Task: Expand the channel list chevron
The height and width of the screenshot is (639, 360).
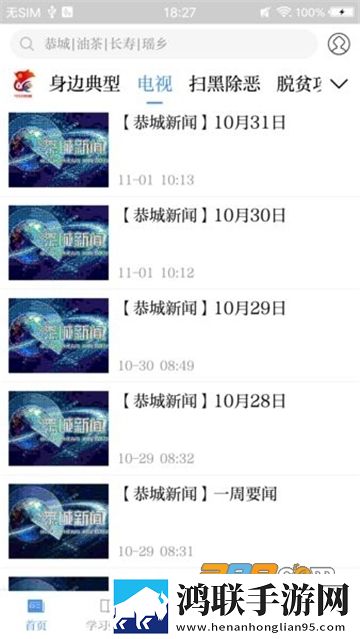Action: pos(339,84)
